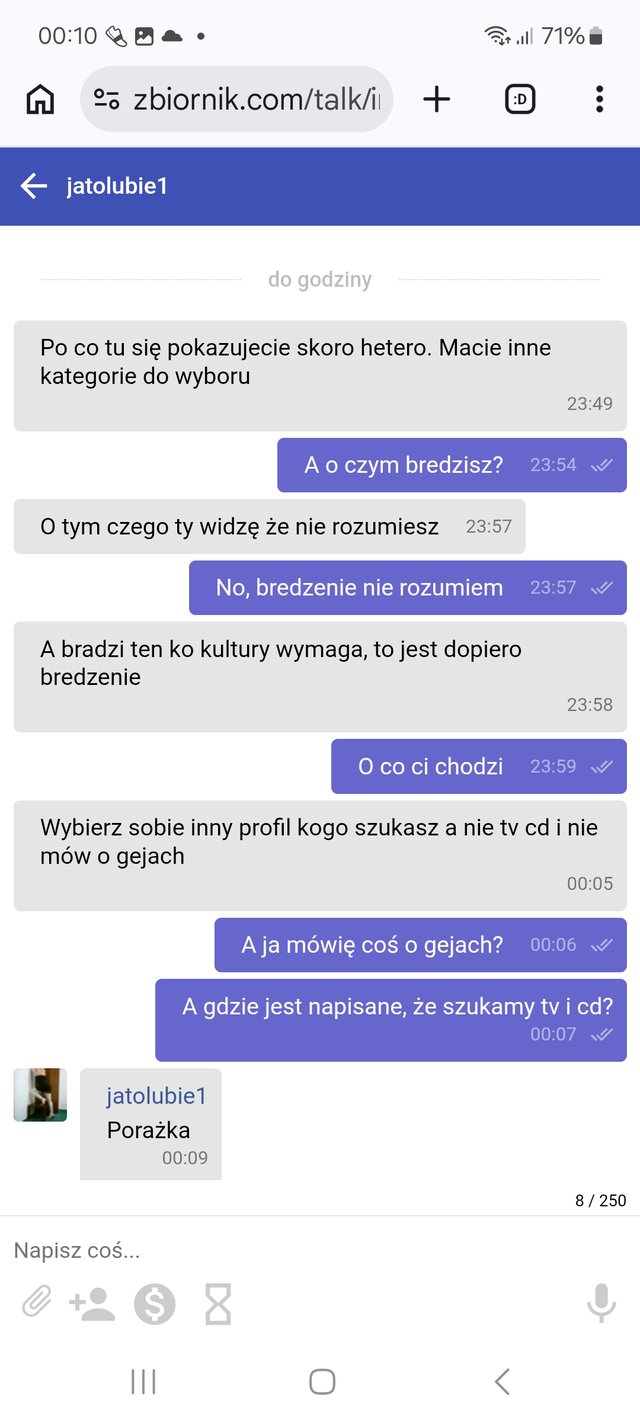
Task: Open the browser overflow menu
Action: point(598,99)
